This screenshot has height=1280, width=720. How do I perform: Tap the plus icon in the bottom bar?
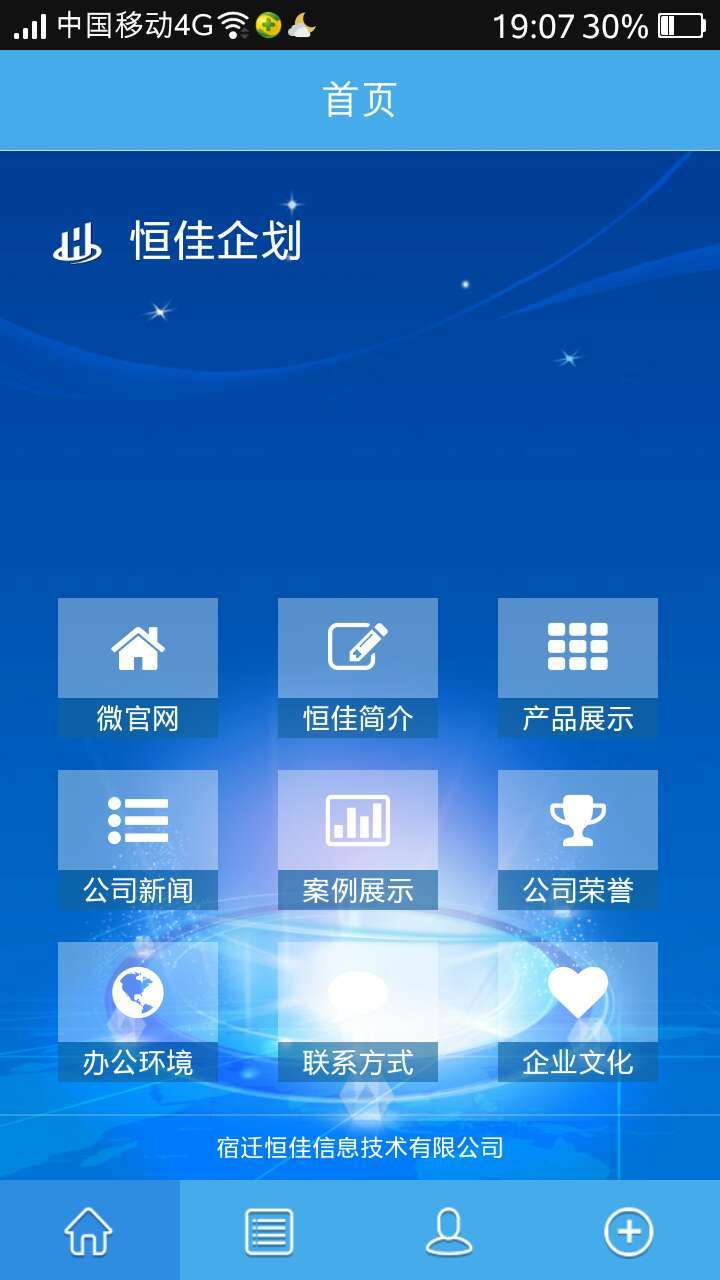[x=629, y=1231]
